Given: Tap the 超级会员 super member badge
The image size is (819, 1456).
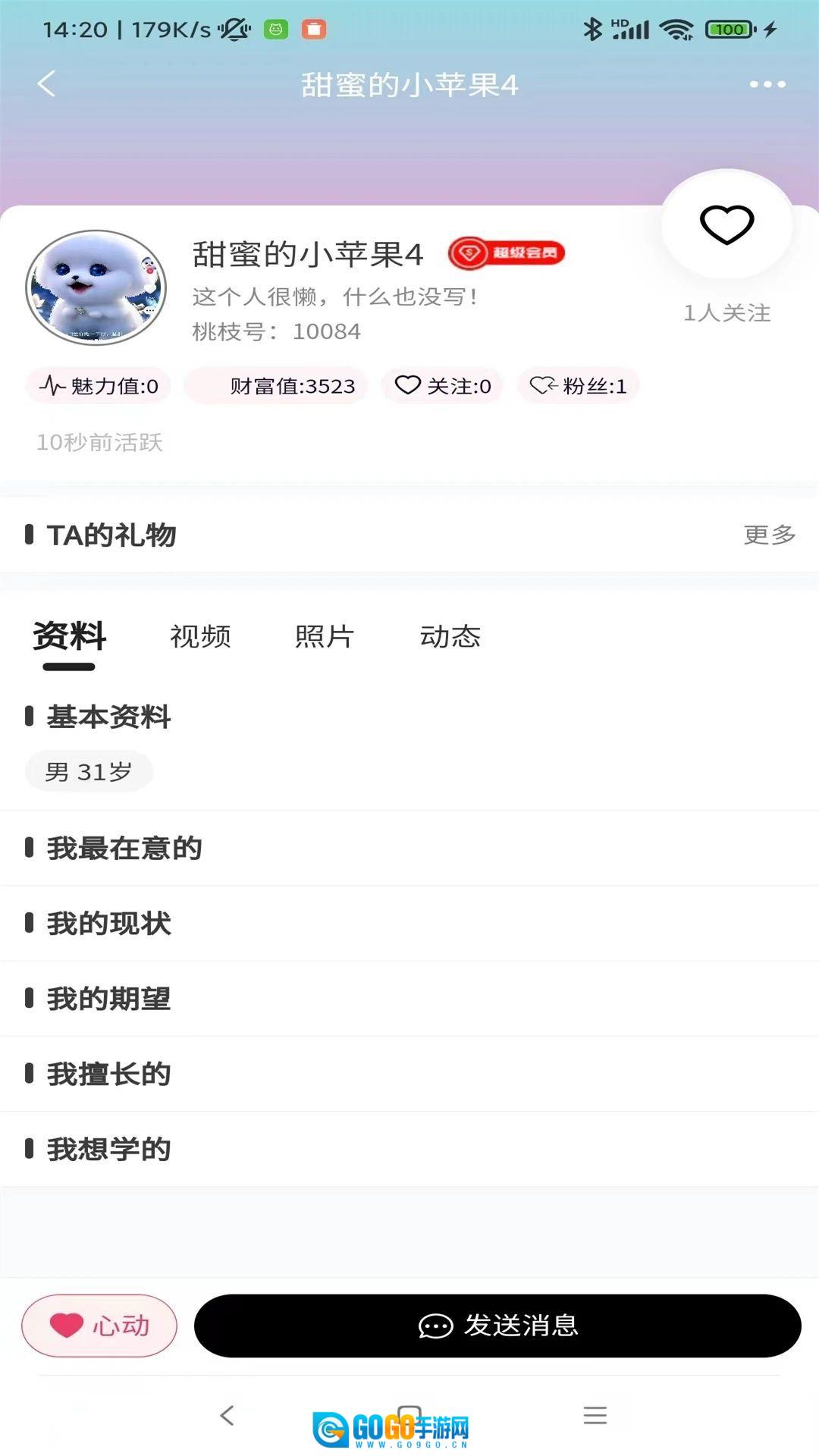Looking at the screenshot, I should click(507, 254).
